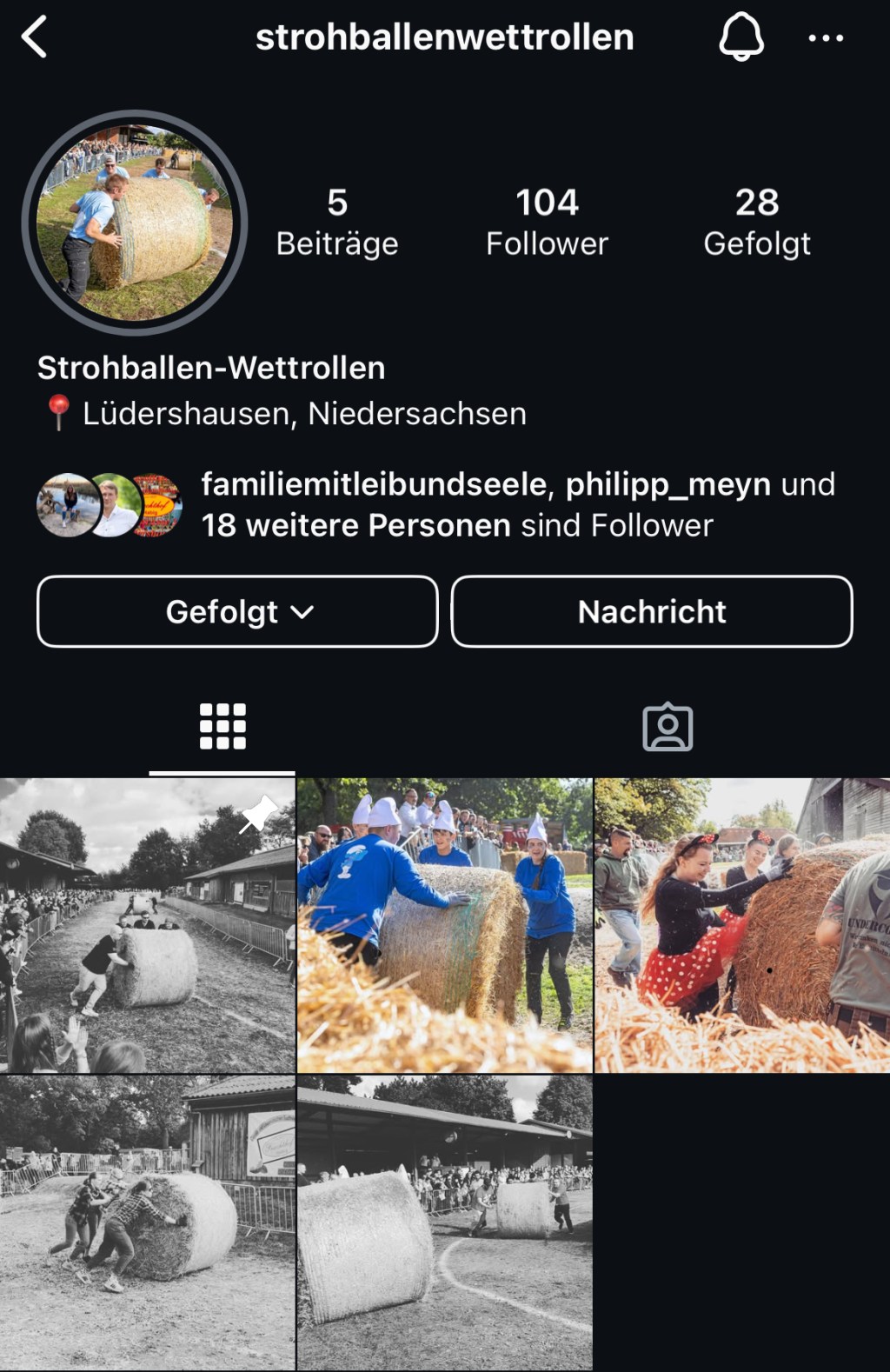Open the black-and-white post with two bales

point(444,1222)
